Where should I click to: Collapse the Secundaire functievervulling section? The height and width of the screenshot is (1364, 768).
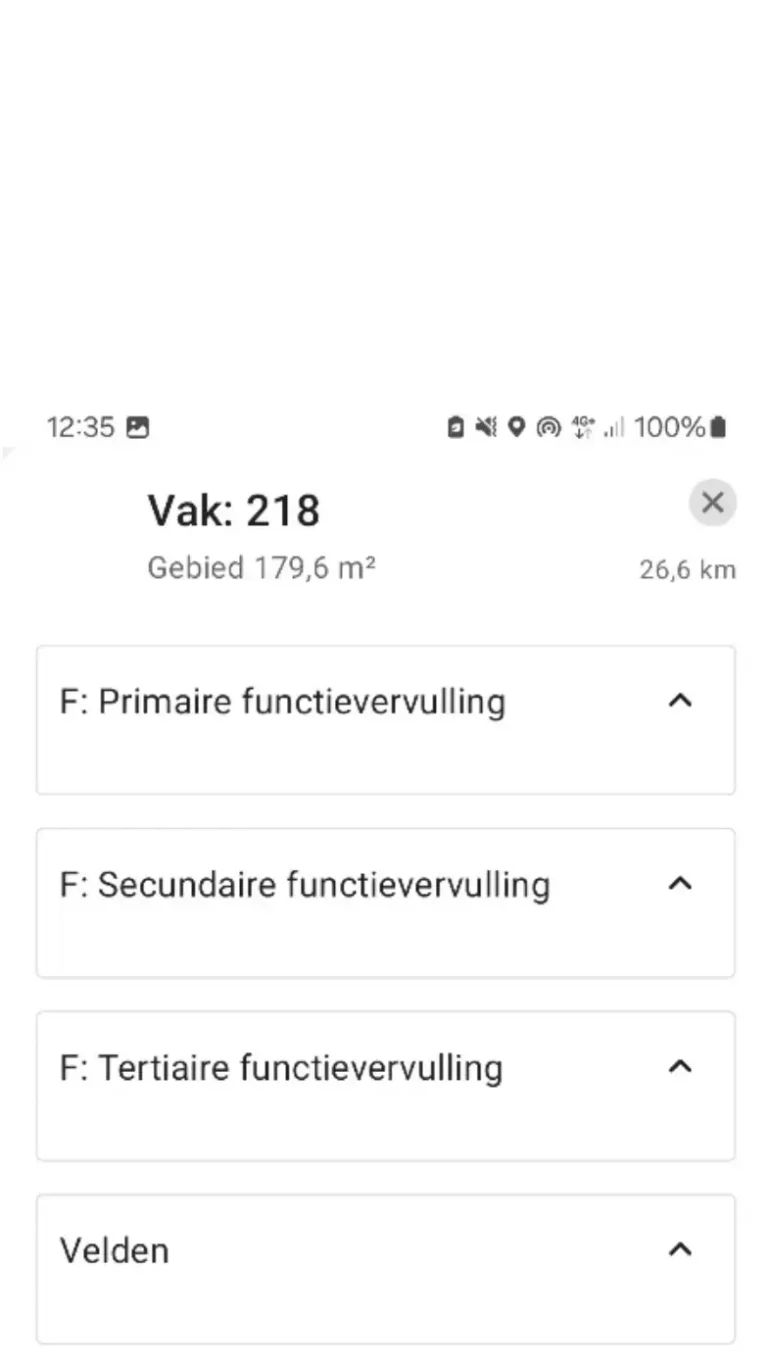pyautogui.click(x=680, y=884)
